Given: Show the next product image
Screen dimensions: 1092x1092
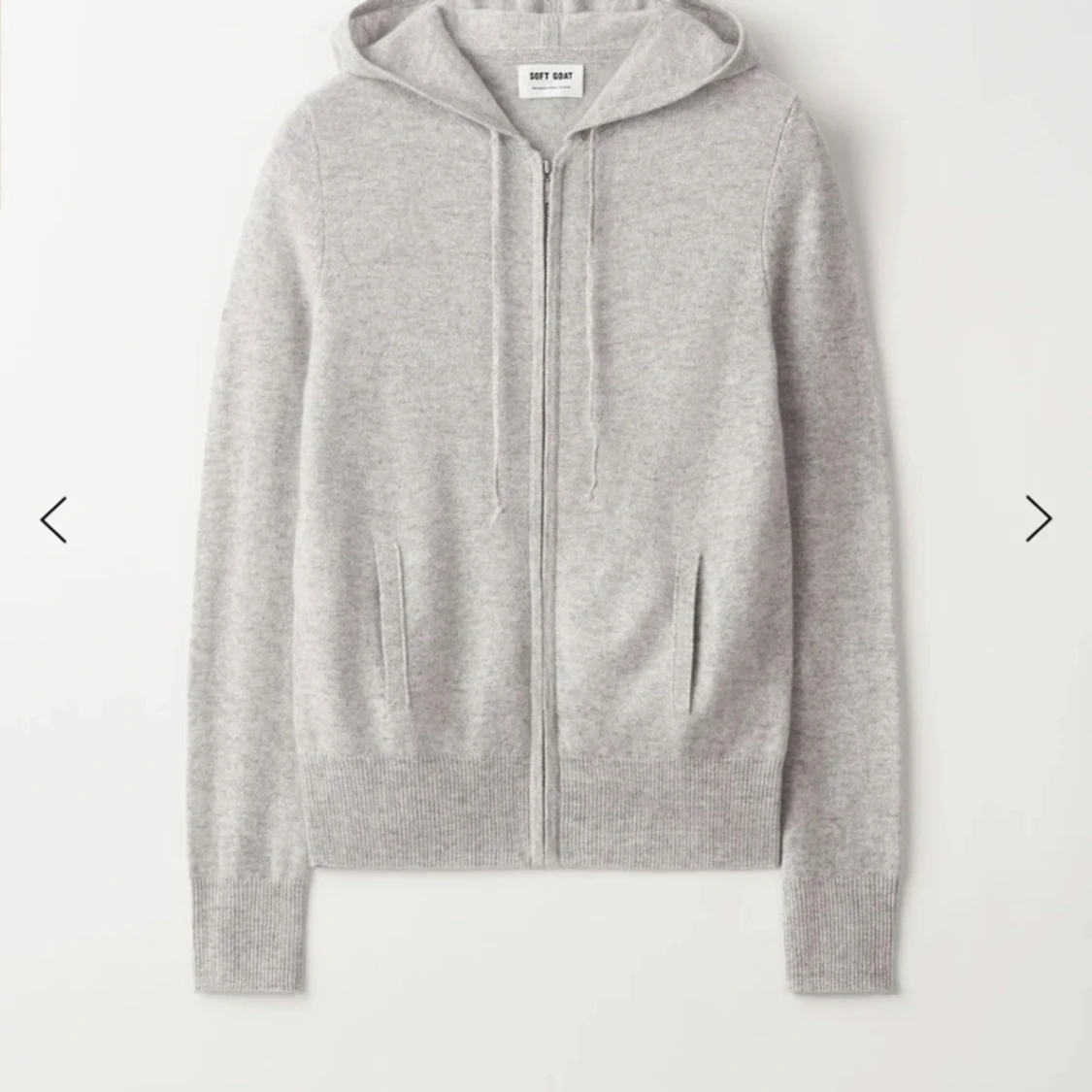Looking at the screenshot, I should point(1038,518).
